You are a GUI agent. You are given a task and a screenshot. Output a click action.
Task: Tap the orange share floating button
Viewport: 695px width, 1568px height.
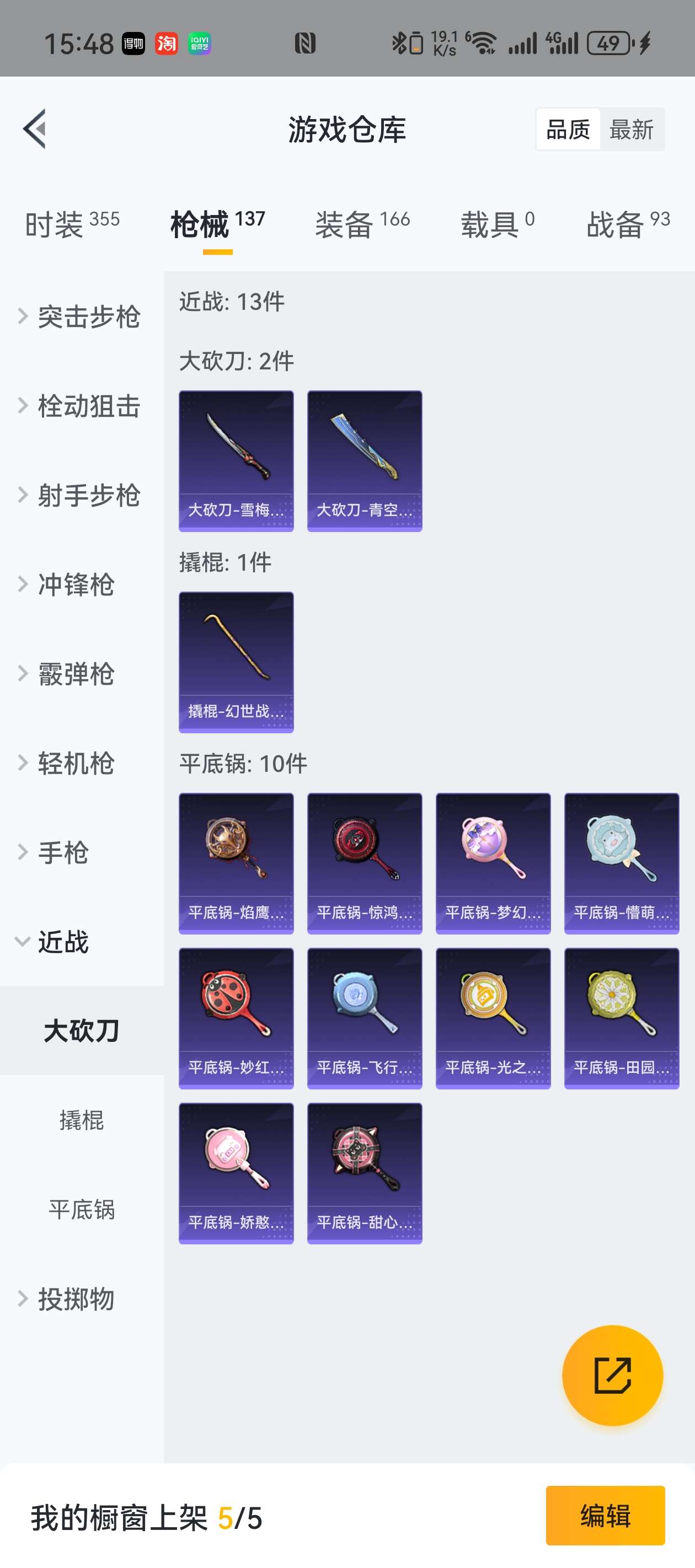point(612,1375)
